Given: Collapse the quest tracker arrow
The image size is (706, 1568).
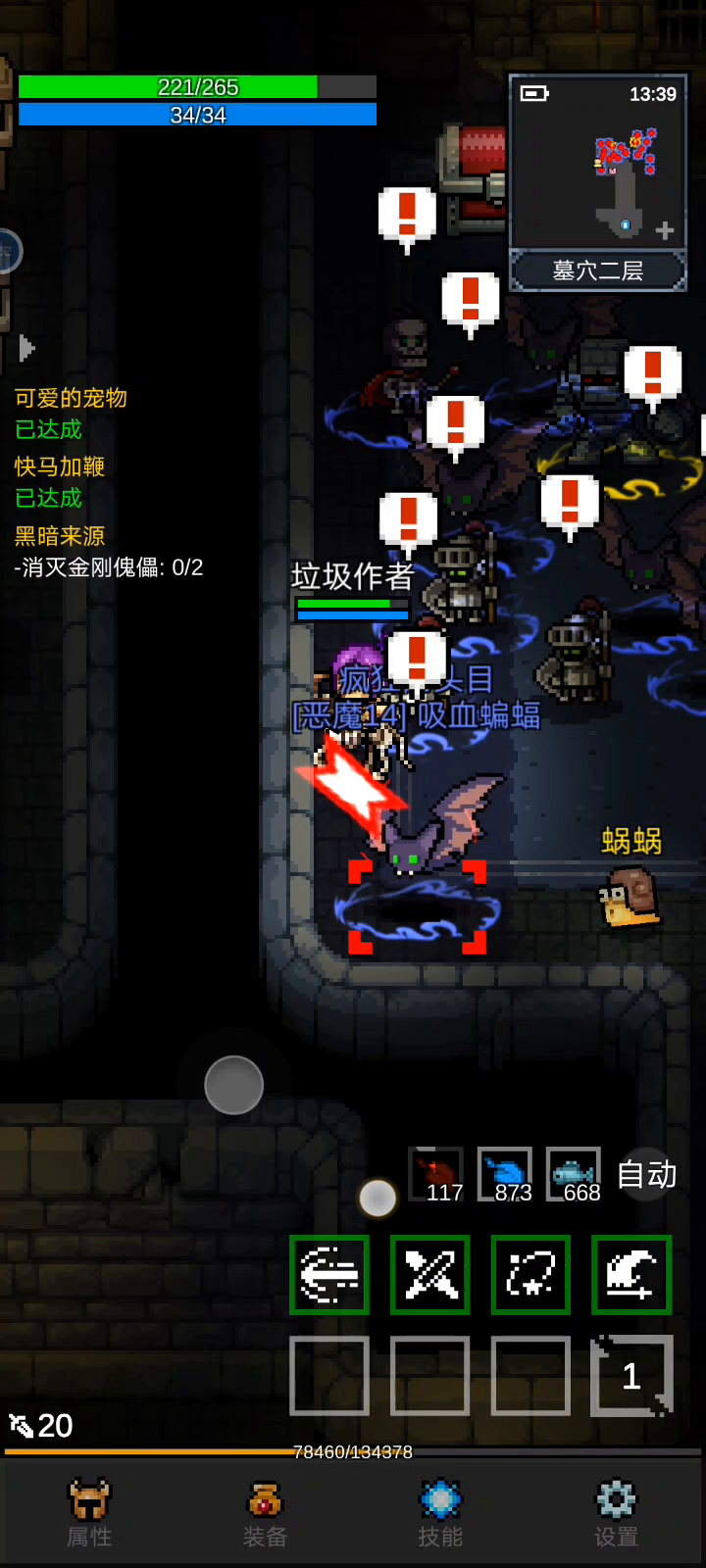Looking at the screenshot, I should click(26, 348).
